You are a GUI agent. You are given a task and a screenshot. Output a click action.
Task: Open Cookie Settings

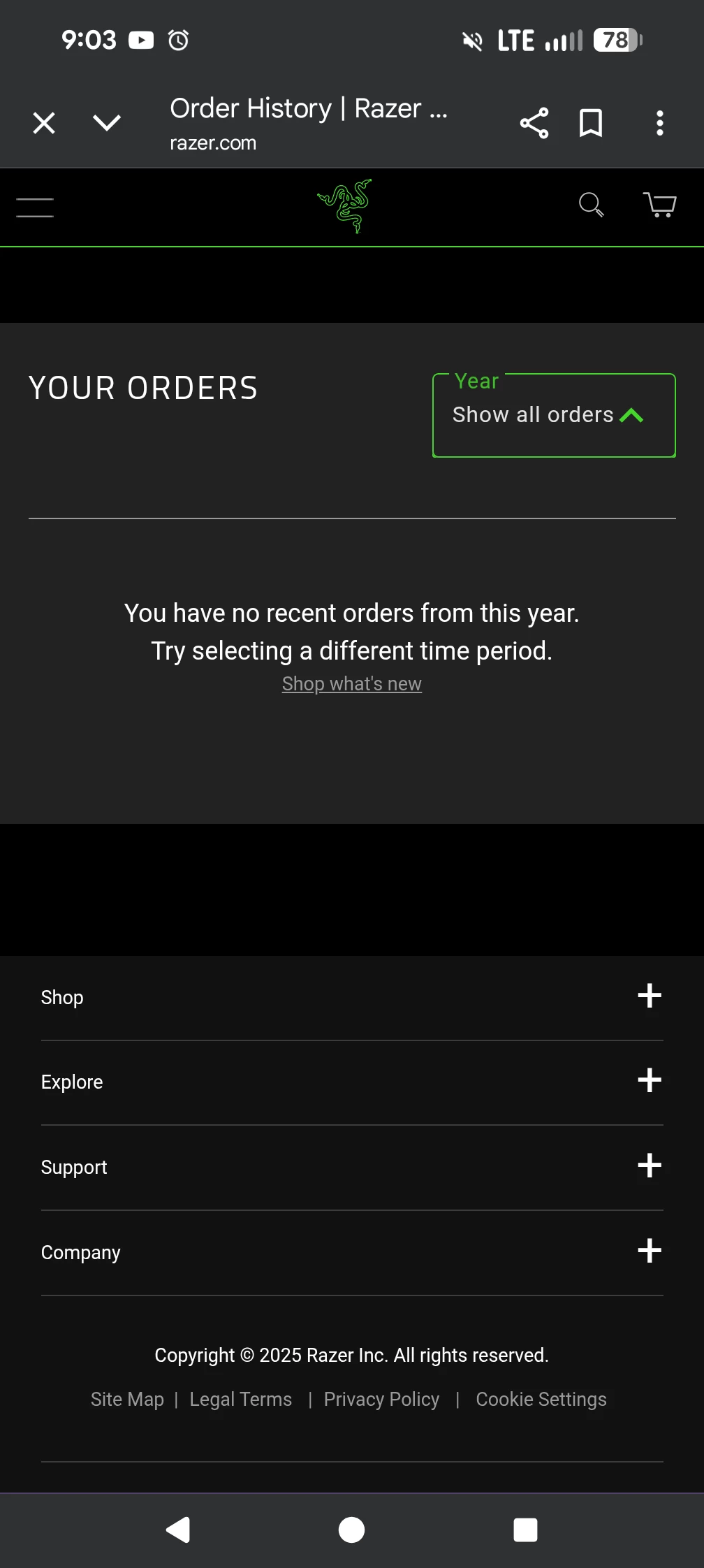pos(541,1399)
